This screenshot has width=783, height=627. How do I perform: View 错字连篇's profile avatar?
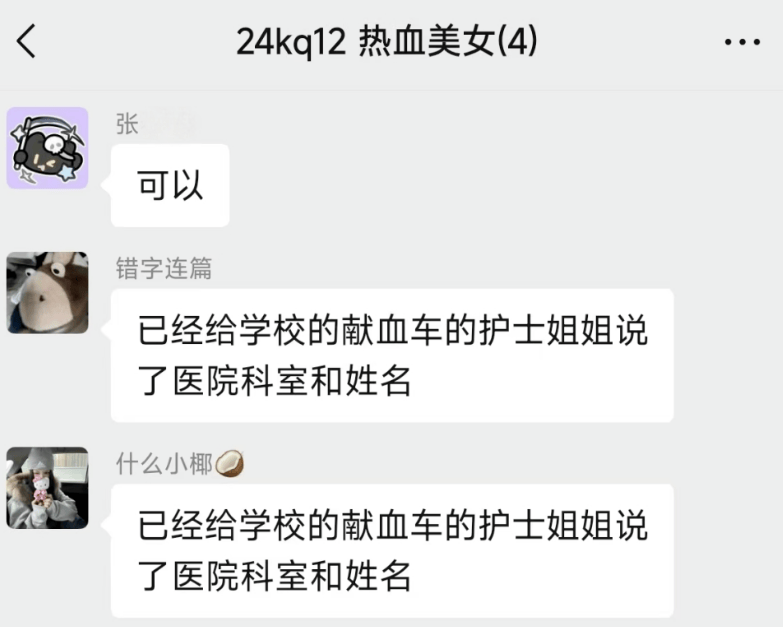[x=47, y=292]
